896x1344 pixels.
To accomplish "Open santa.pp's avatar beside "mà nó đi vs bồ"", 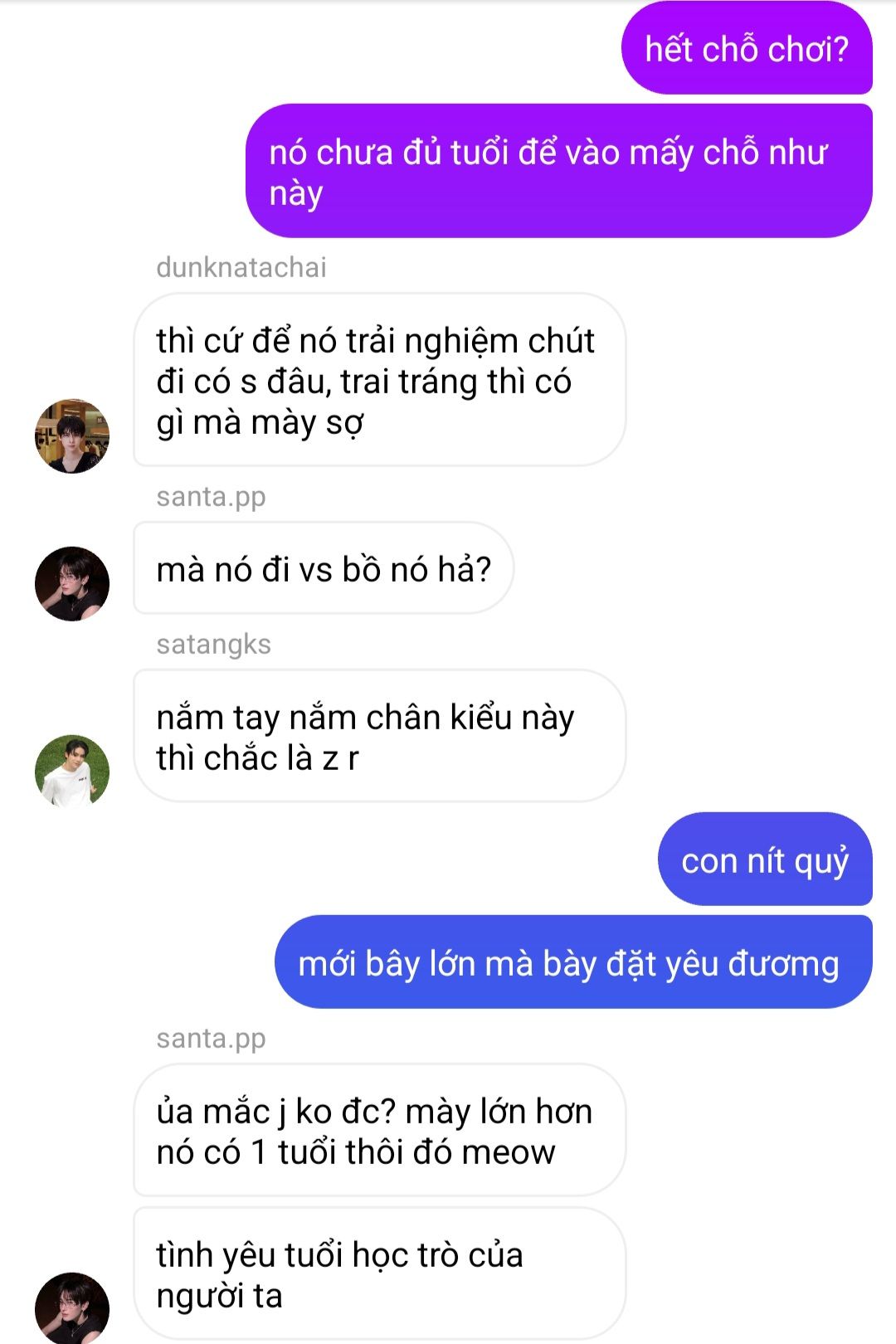I will pos(72,583).
